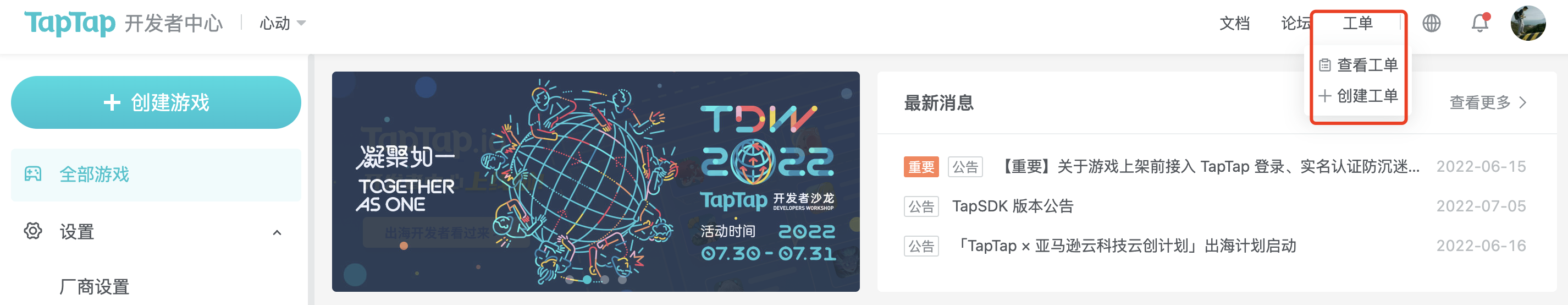Open the notifications bell

[1479, 23]
